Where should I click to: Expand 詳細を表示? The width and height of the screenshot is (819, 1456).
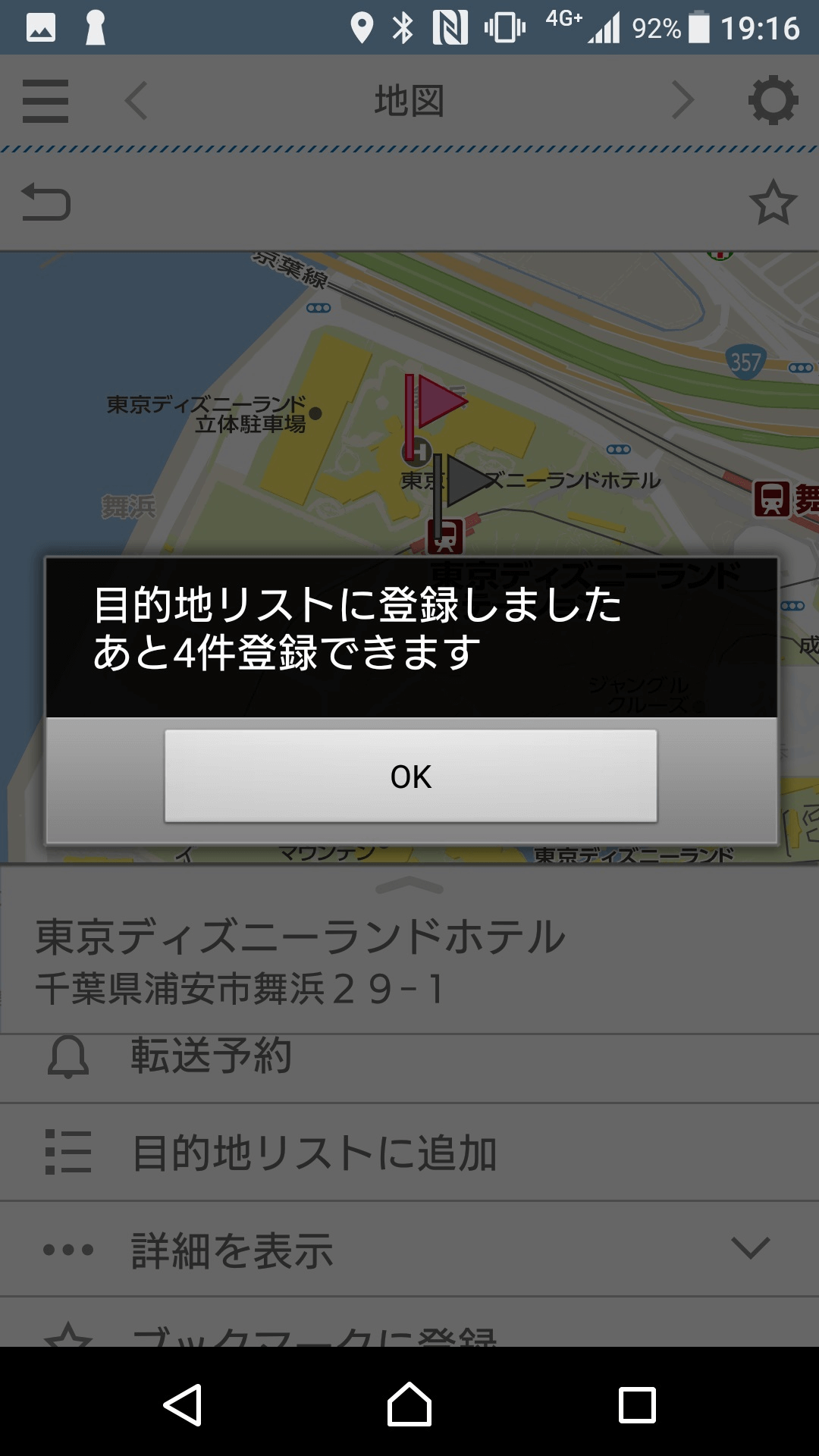(x=409, y=1249)
